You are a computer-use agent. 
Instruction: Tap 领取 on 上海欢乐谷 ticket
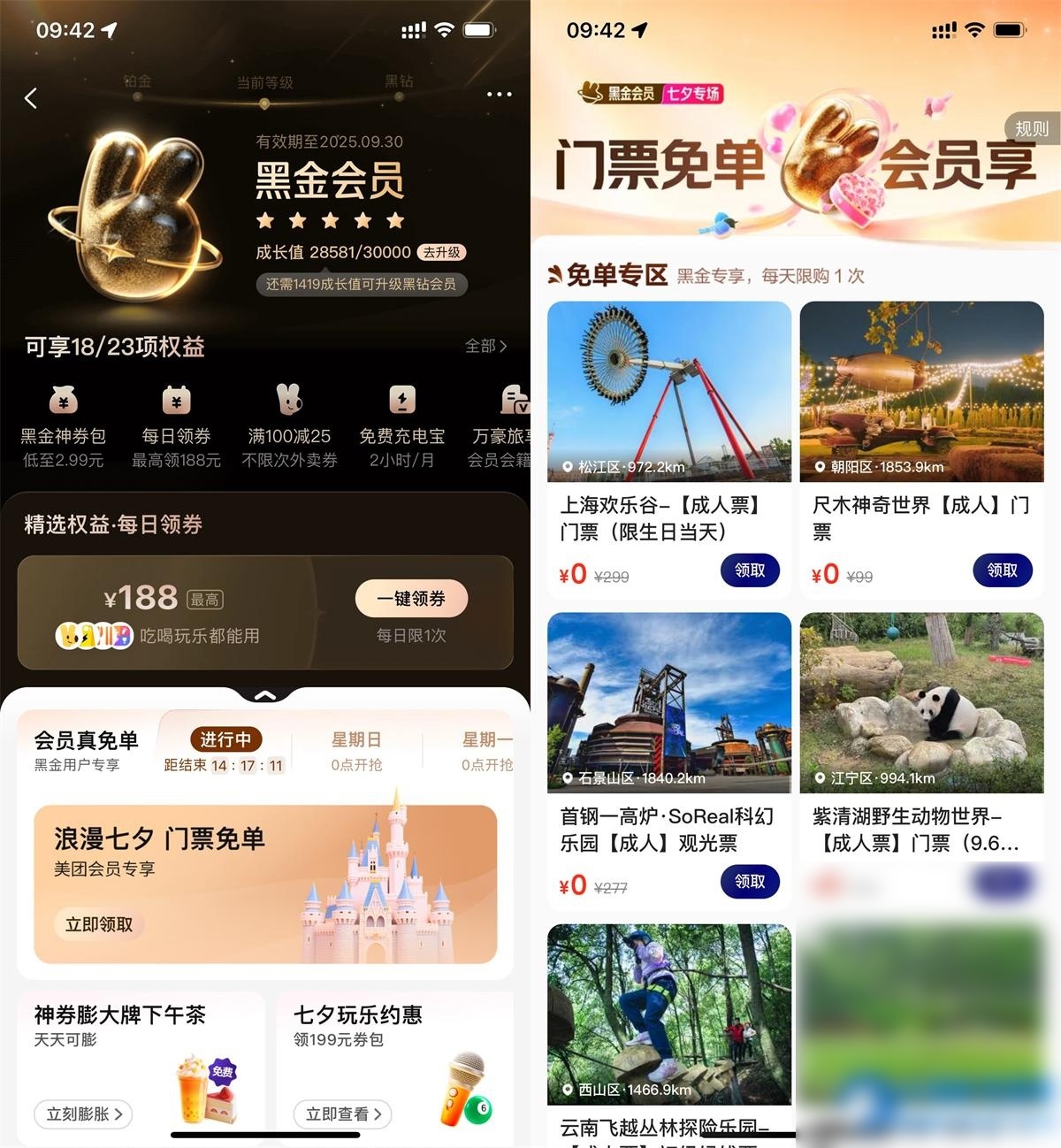click(x=749, y=570)
